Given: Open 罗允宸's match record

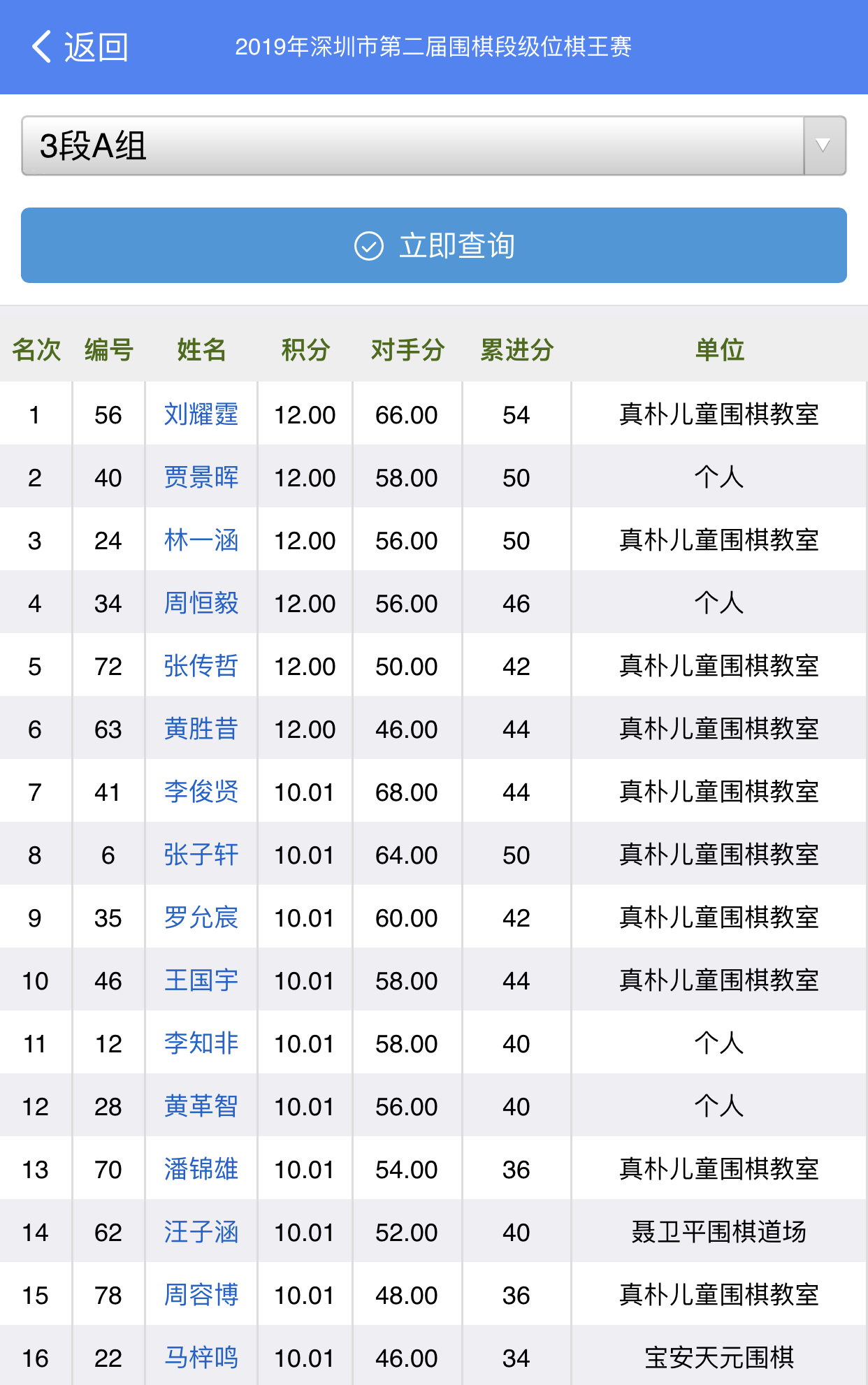Looking at the screenshot, I should (x=201, y=918).
